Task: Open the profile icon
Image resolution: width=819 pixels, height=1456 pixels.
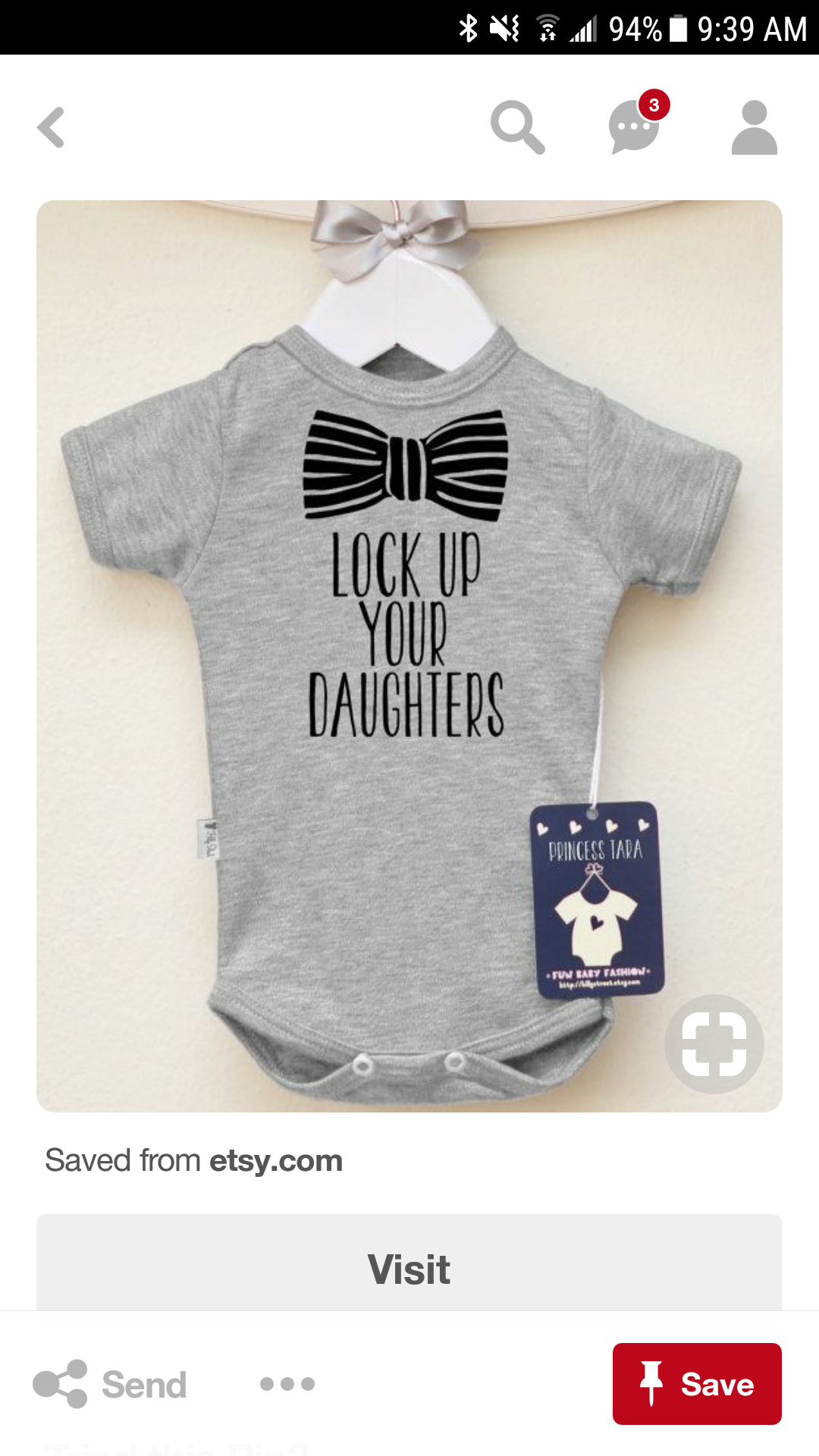Action: click(x=754, y=127)
